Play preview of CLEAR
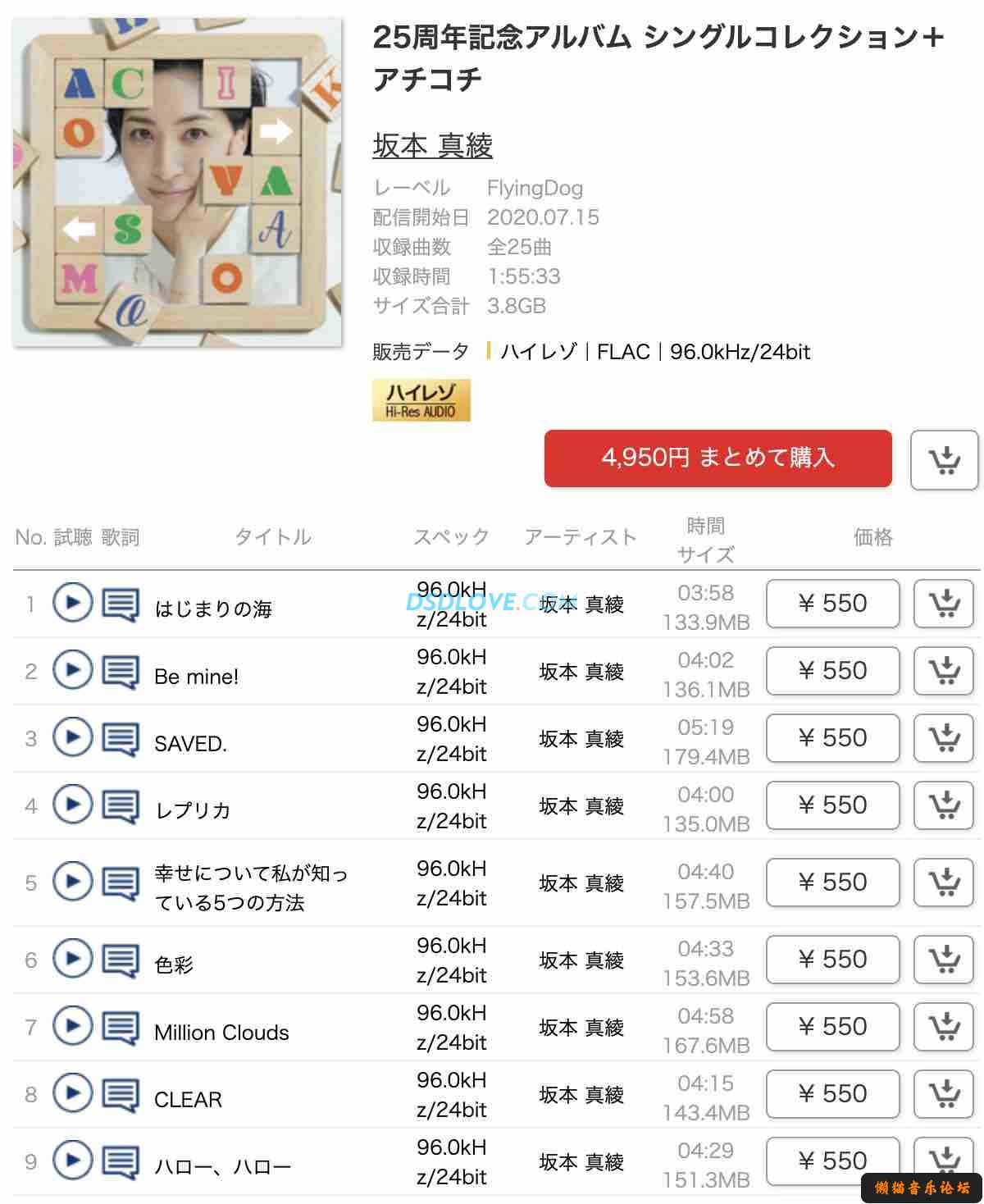 72,1094
